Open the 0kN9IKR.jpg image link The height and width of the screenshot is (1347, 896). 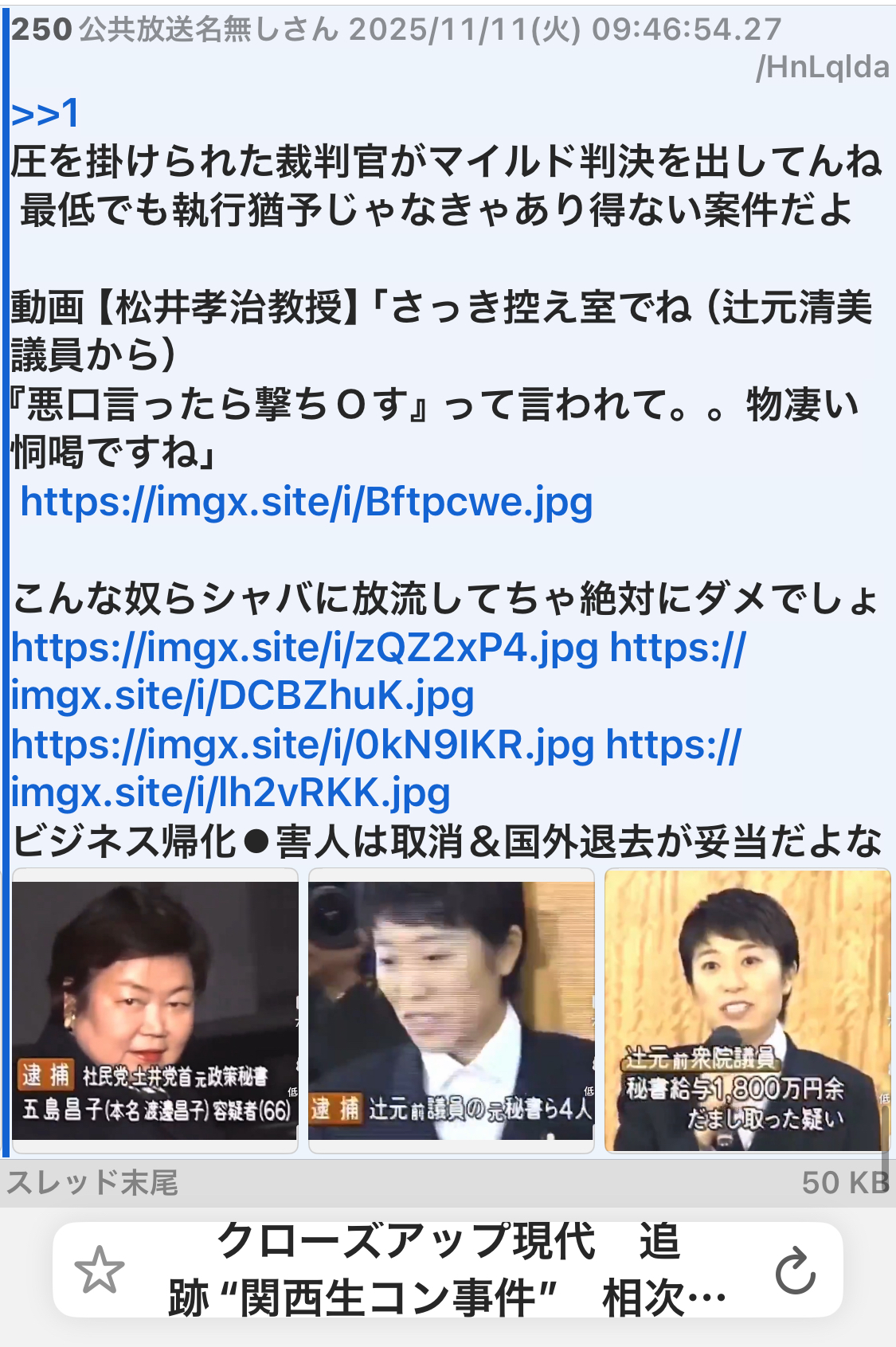[303, 745]
